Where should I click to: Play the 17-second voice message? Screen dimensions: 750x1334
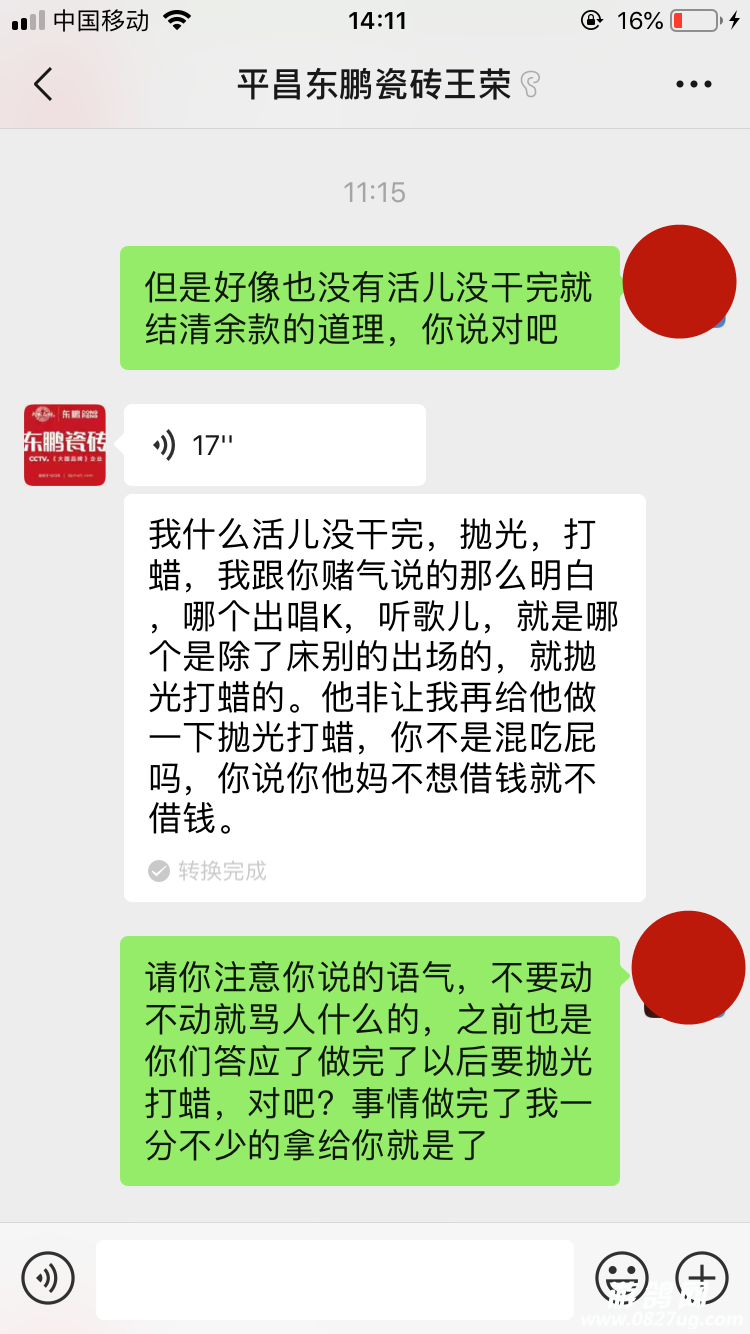tap(274, 445)
